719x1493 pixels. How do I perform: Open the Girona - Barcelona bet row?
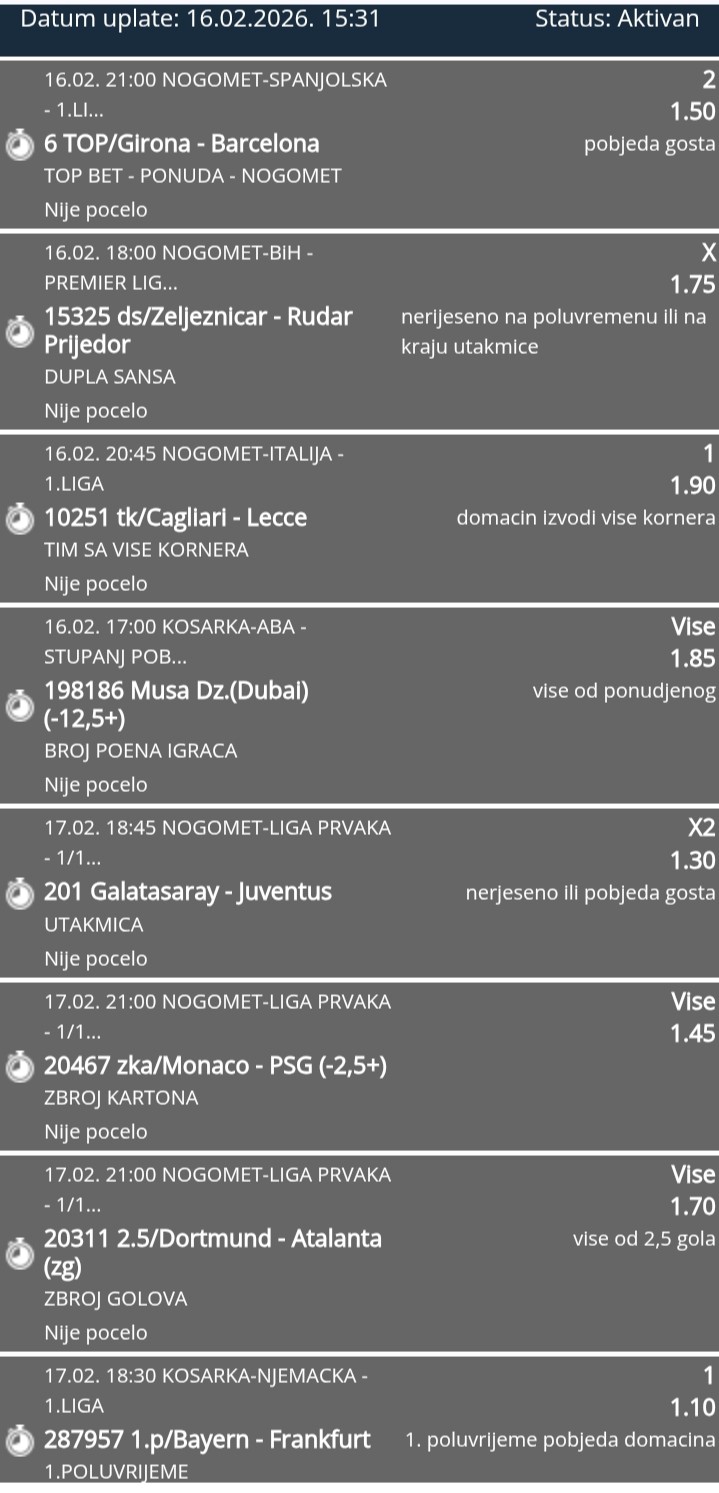click(182, 144)
